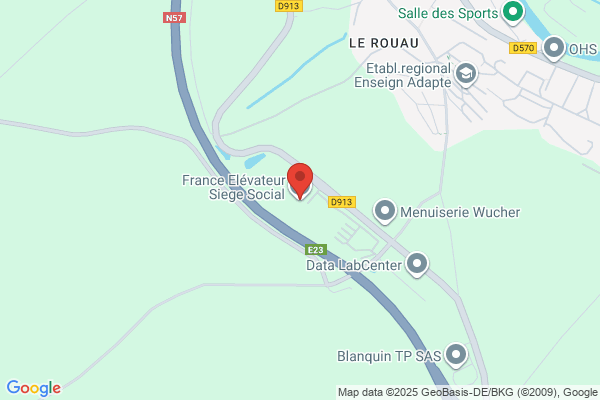The height and width of the screenshot is (400, 600).
Task: Select the OHS place marker
Action: coord(554,48)
